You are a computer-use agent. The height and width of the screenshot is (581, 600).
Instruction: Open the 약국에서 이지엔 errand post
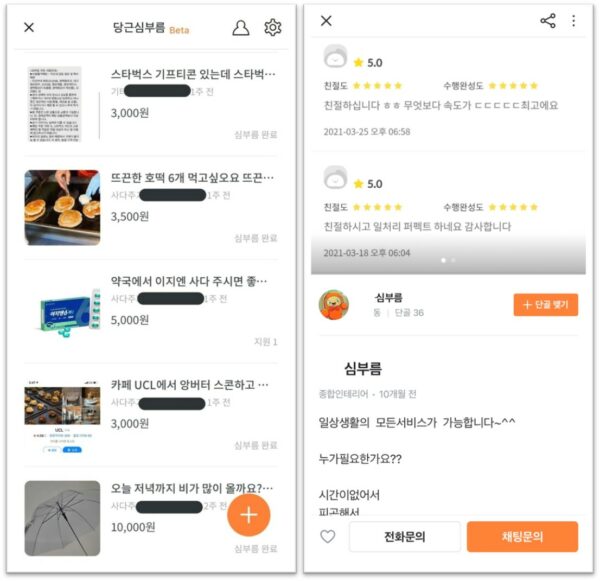[x=190, y=283]
